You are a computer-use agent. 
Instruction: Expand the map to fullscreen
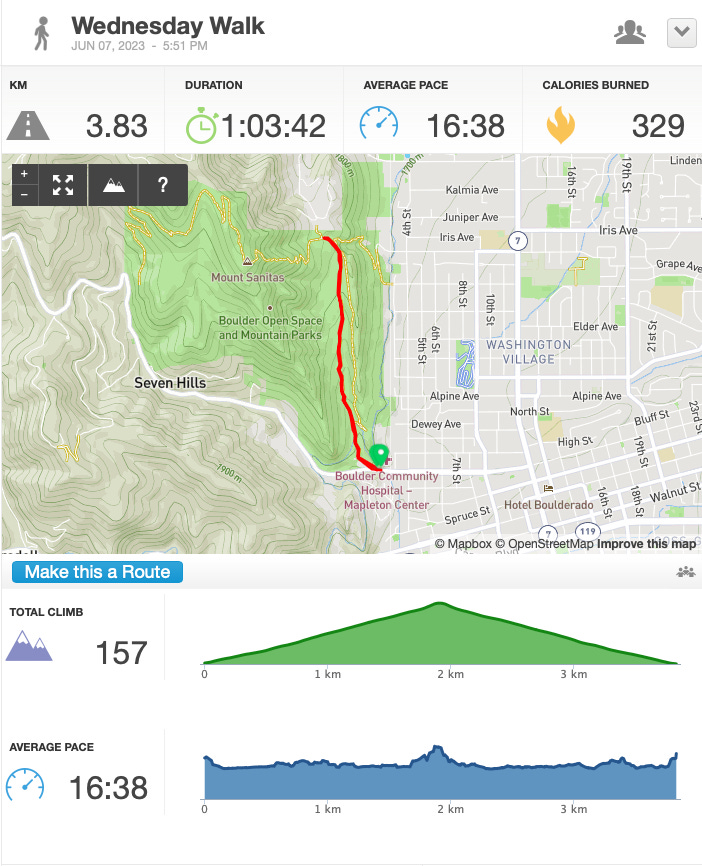(63, 185)
